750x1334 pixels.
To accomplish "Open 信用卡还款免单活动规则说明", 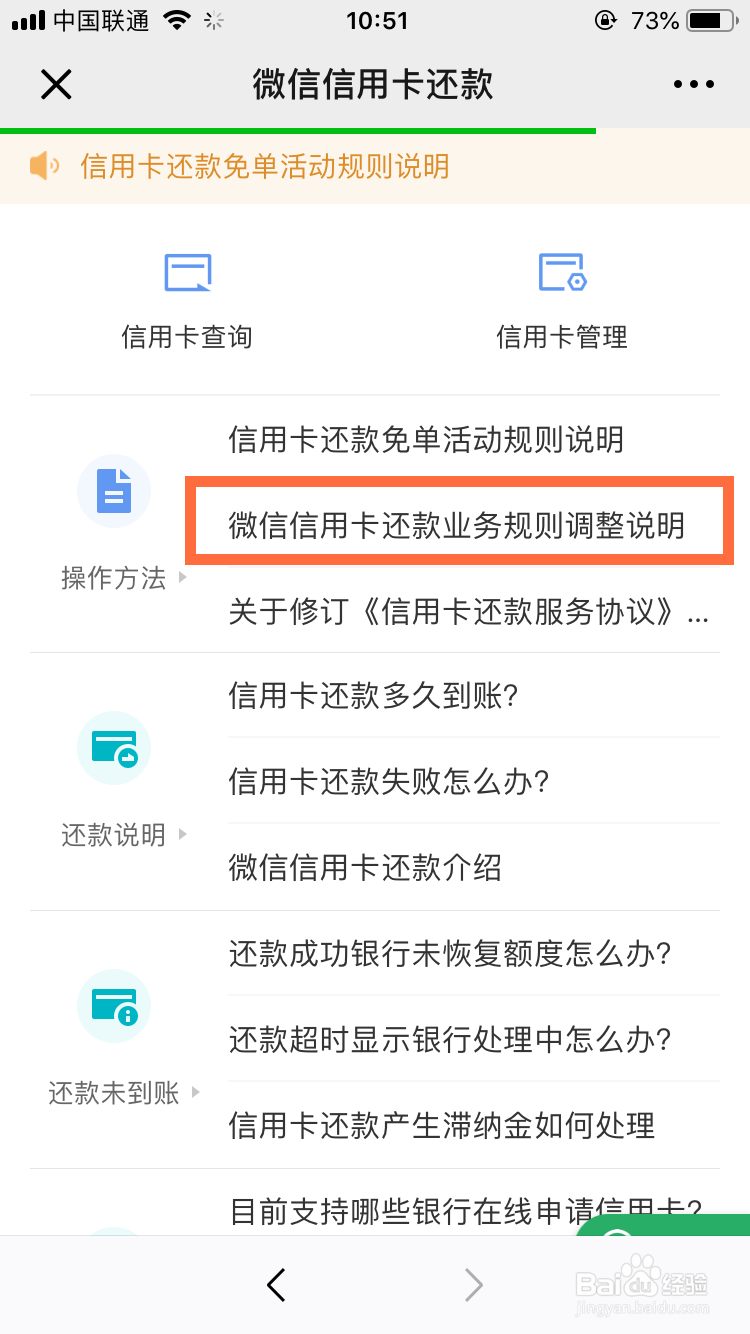I will 429,439.
